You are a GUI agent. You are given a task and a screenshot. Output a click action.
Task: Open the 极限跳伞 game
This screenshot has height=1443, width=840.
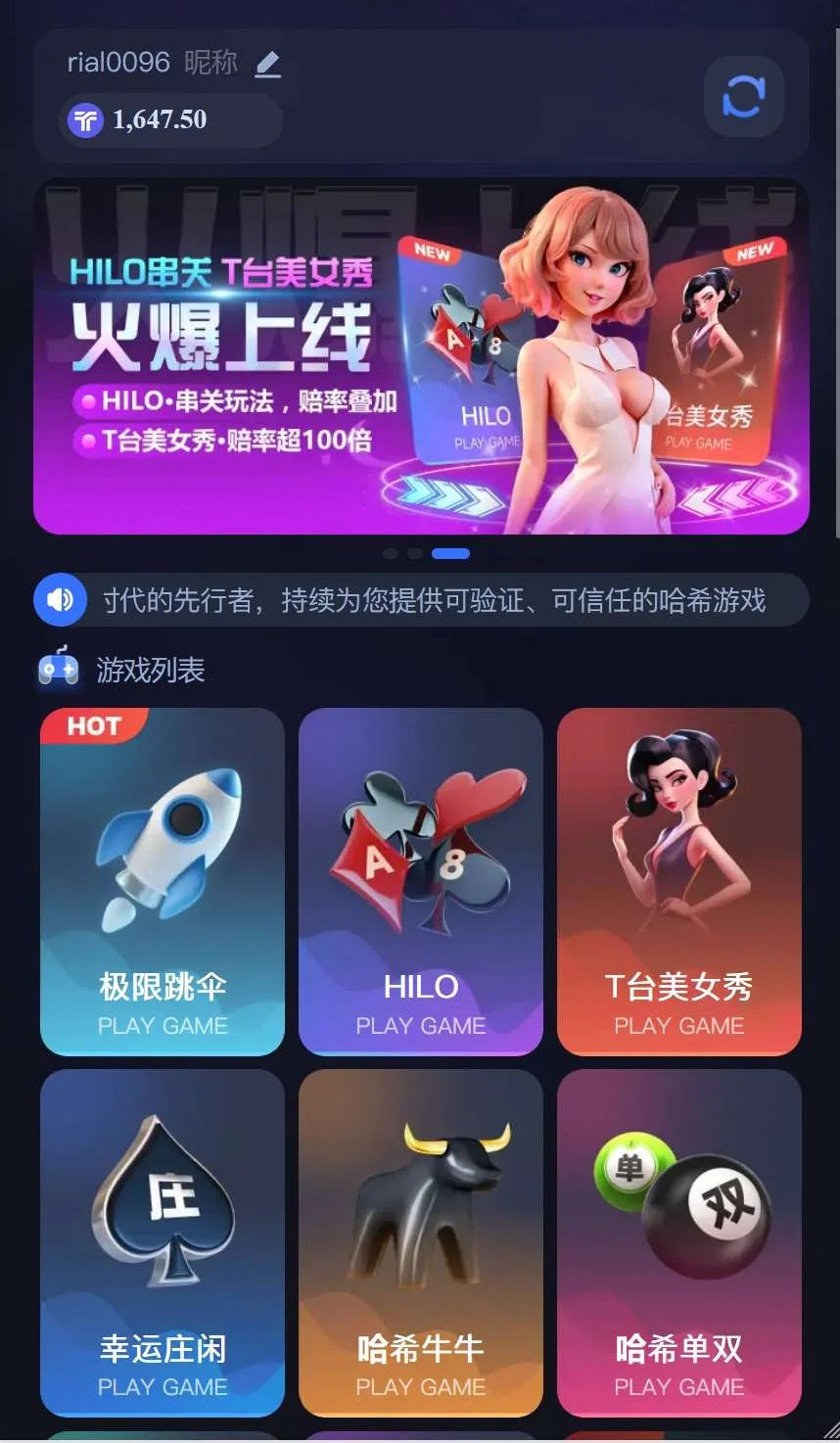(163, 881)
